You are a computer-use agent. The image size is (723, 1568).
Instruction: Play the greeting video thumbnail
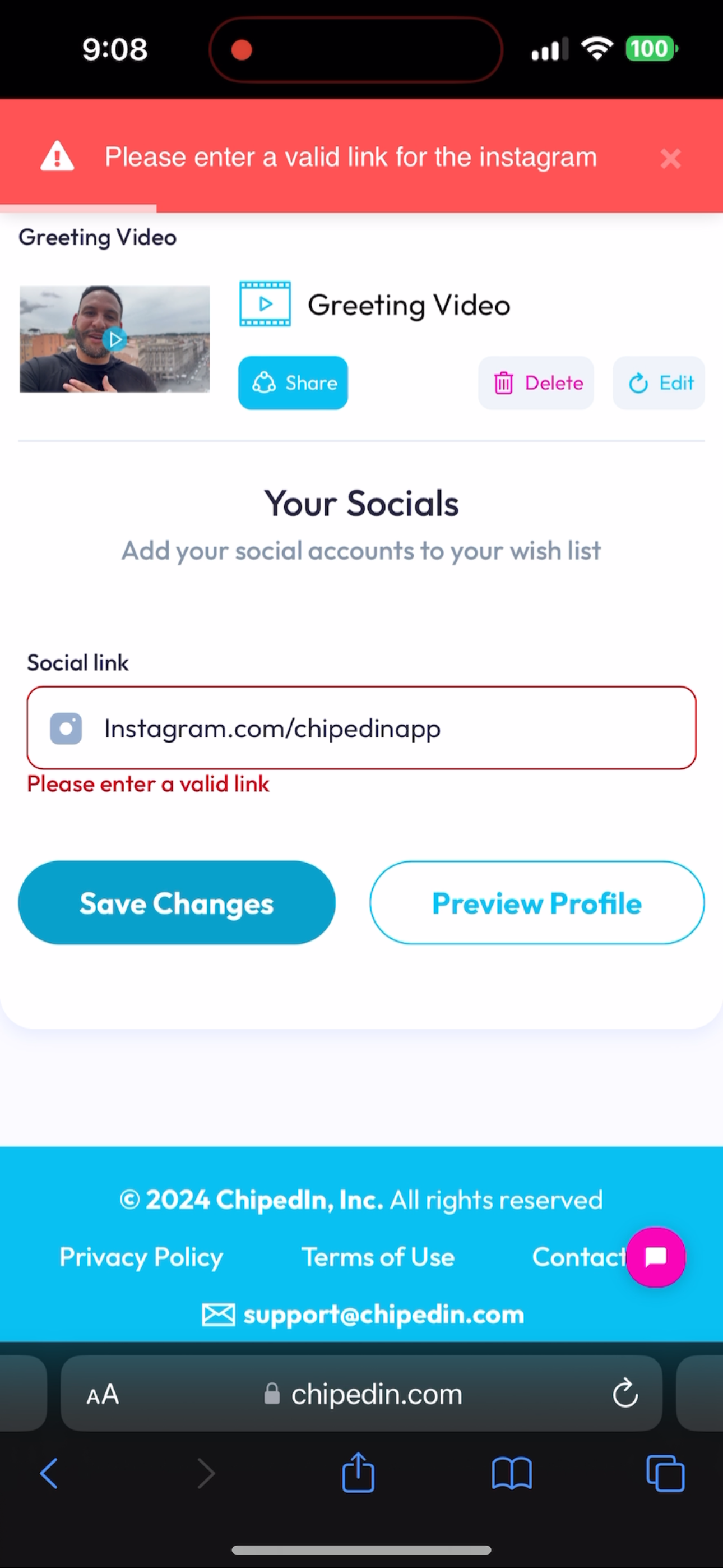coord(114,339)
